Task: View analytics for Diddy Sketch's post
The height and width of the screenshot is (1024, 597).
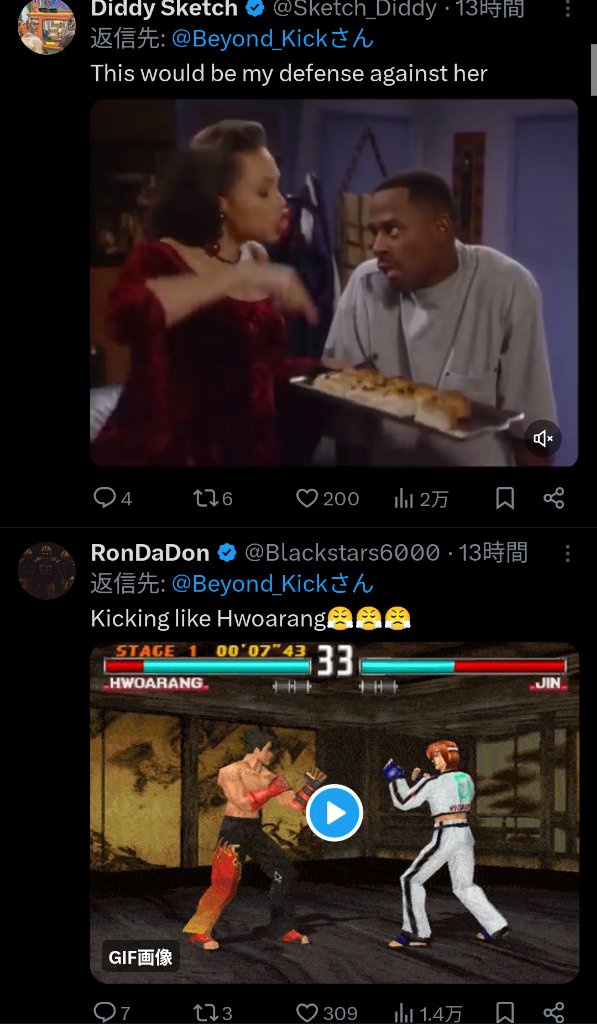Action: (421, 499)
